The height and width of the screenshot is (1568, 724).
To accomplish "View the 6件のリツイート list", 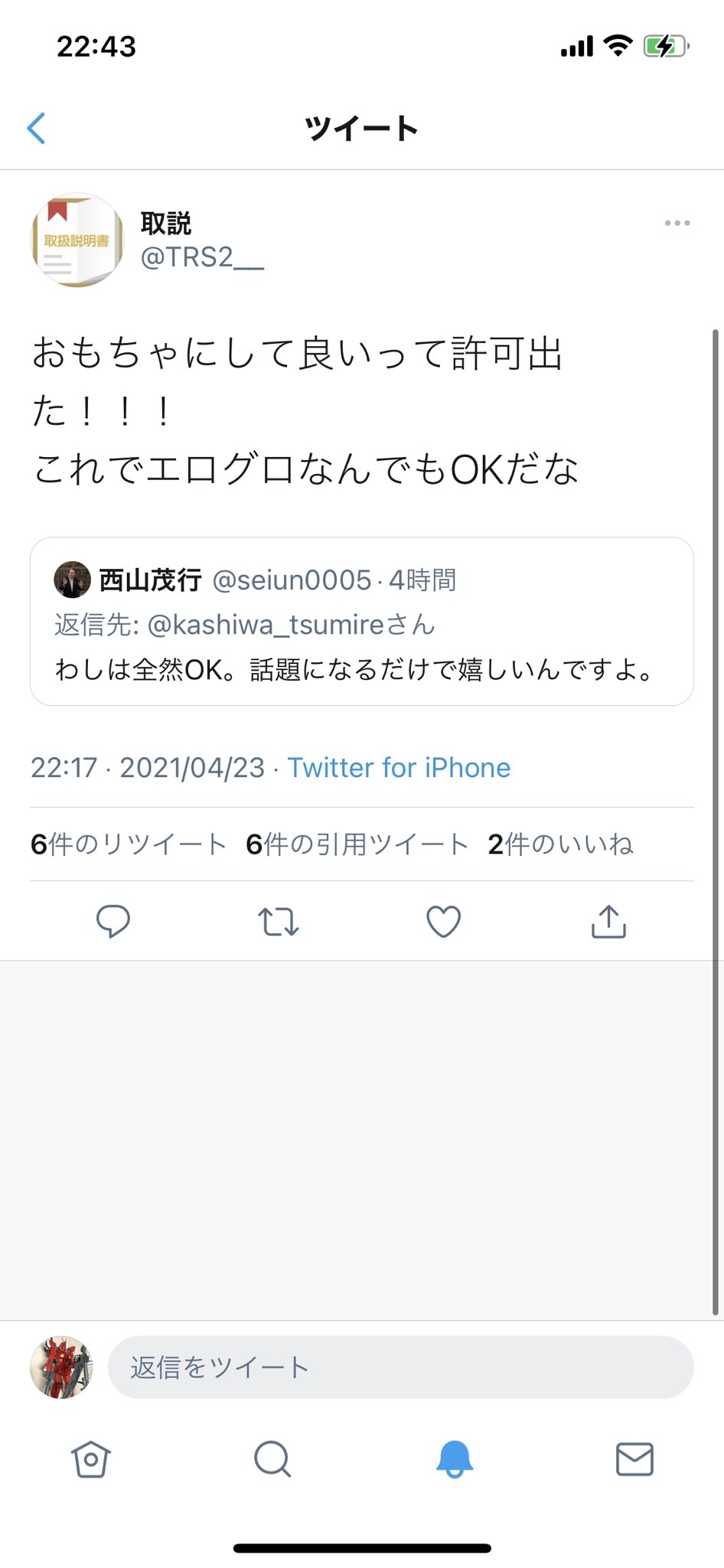I will coord(129,844).
